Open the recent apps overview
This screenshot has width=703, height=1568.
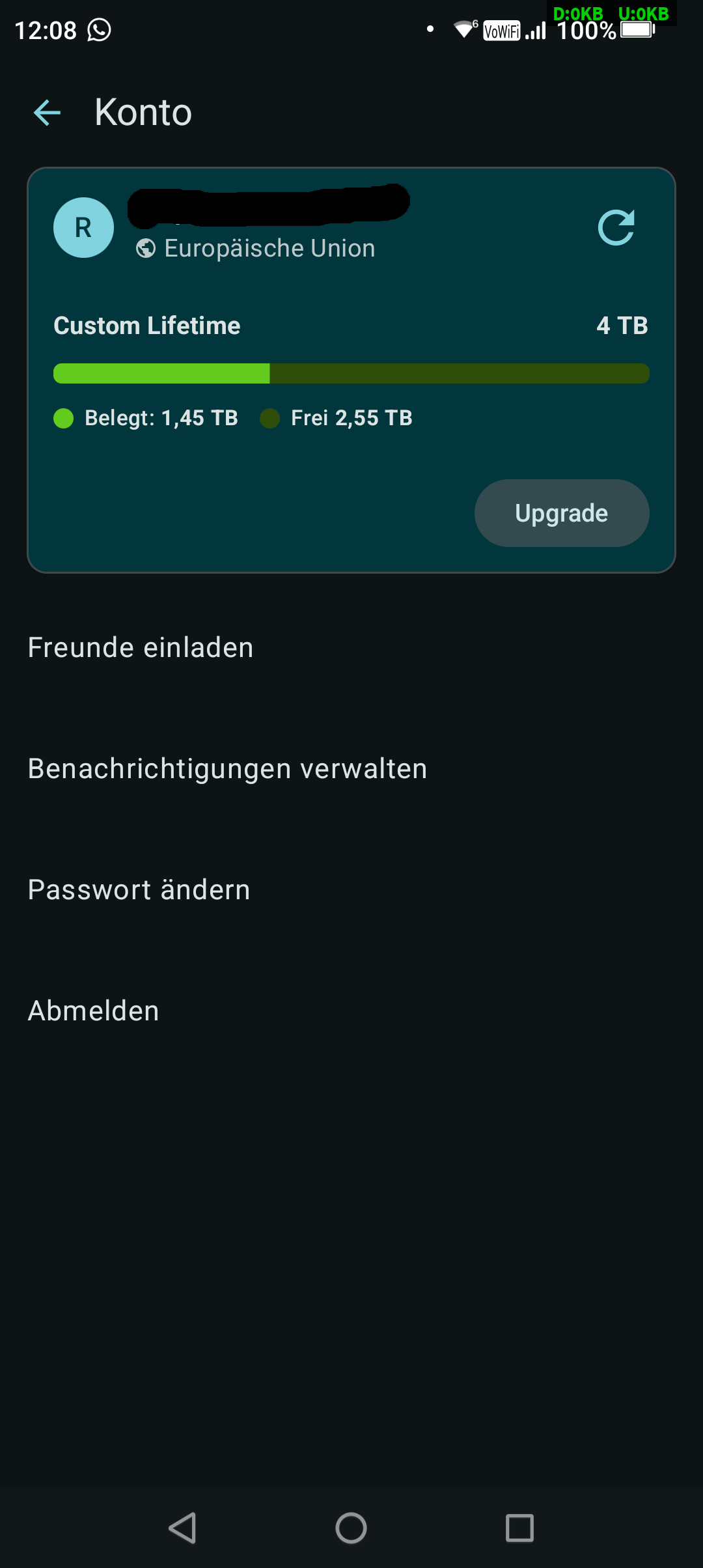click(519, 1528)
